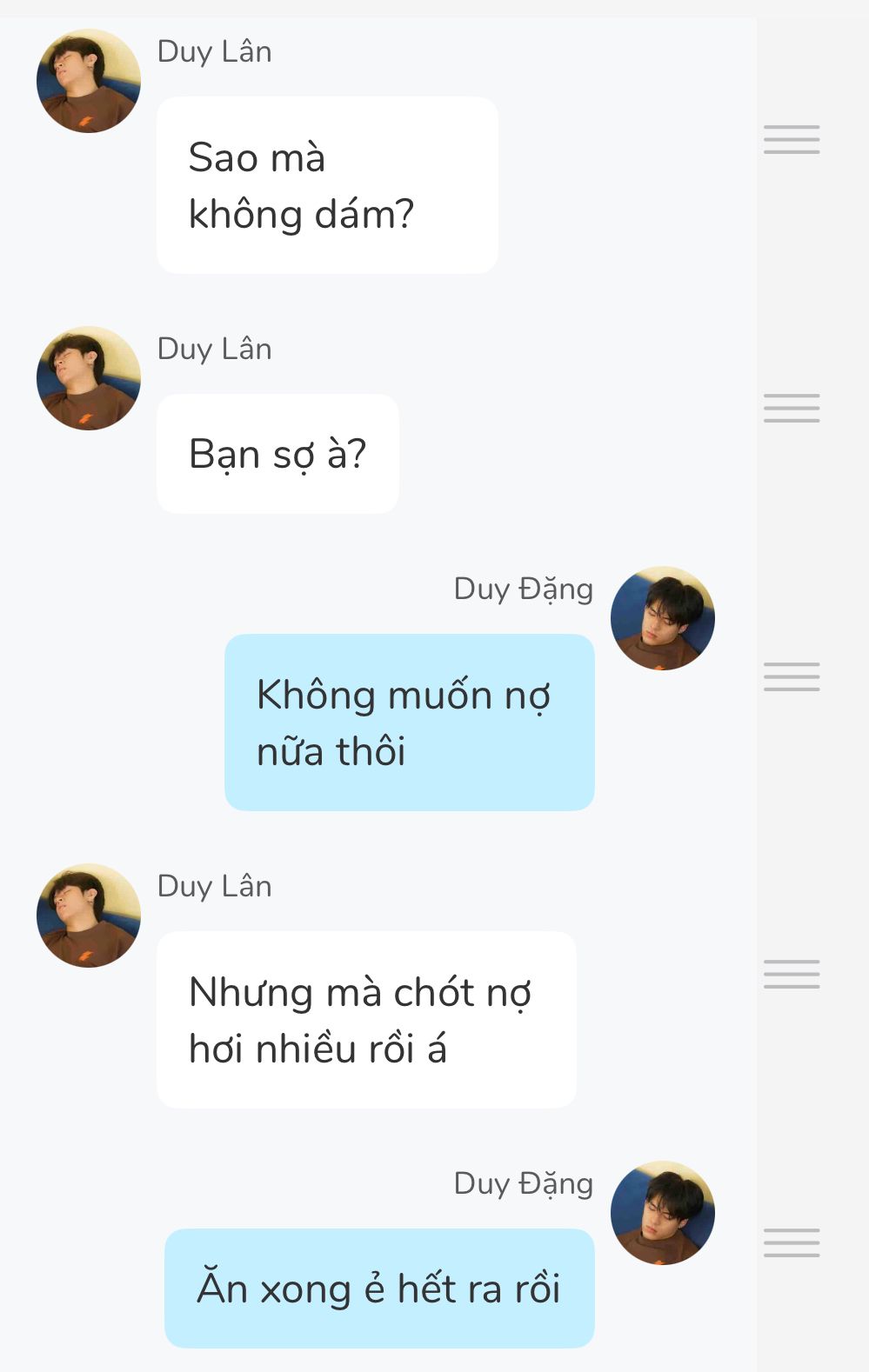This screenshot has height=1372, width=869.
Task: Select the message "Sao mà không dám?"
Action: point(326,185)
